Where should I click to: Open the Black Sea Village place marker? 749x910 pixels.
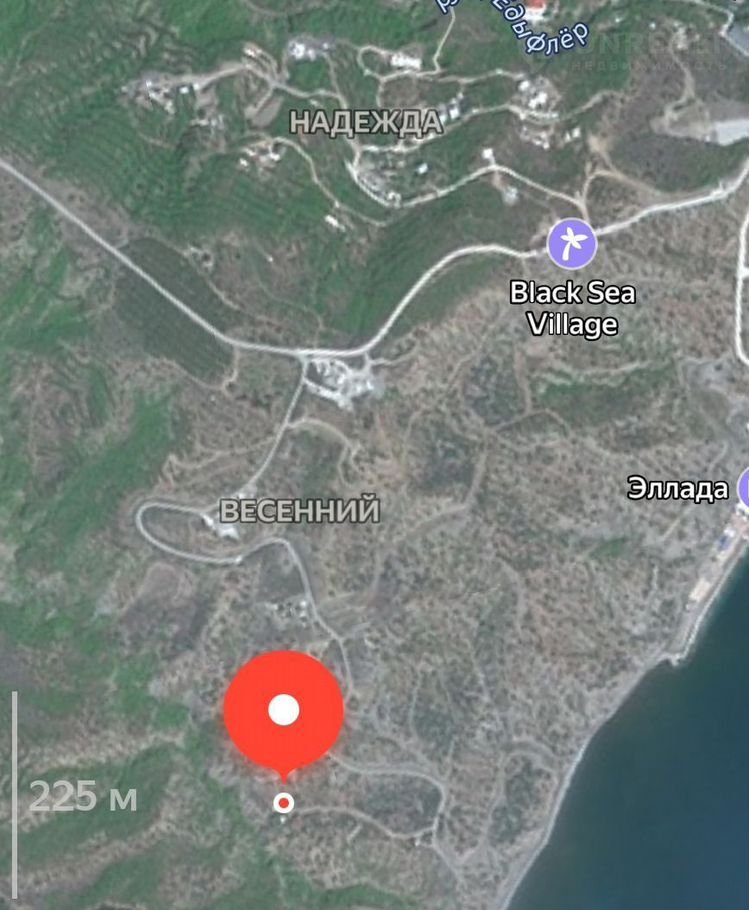(x=571, y=244)
